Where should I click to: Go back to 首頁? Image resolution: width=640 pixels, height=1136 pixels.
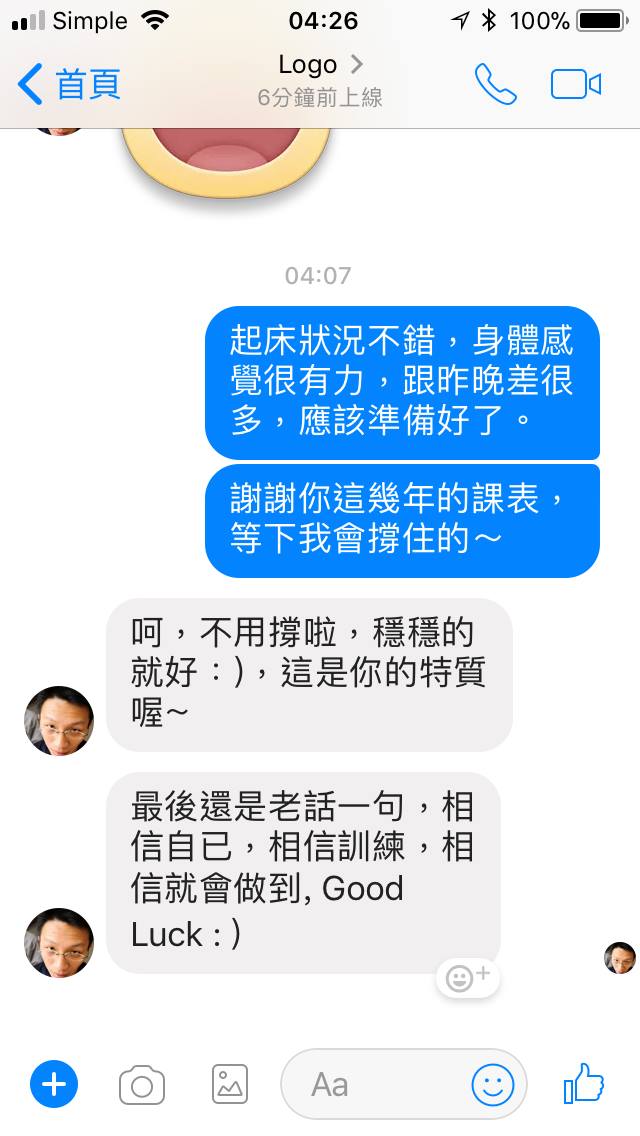click(70, 84)
